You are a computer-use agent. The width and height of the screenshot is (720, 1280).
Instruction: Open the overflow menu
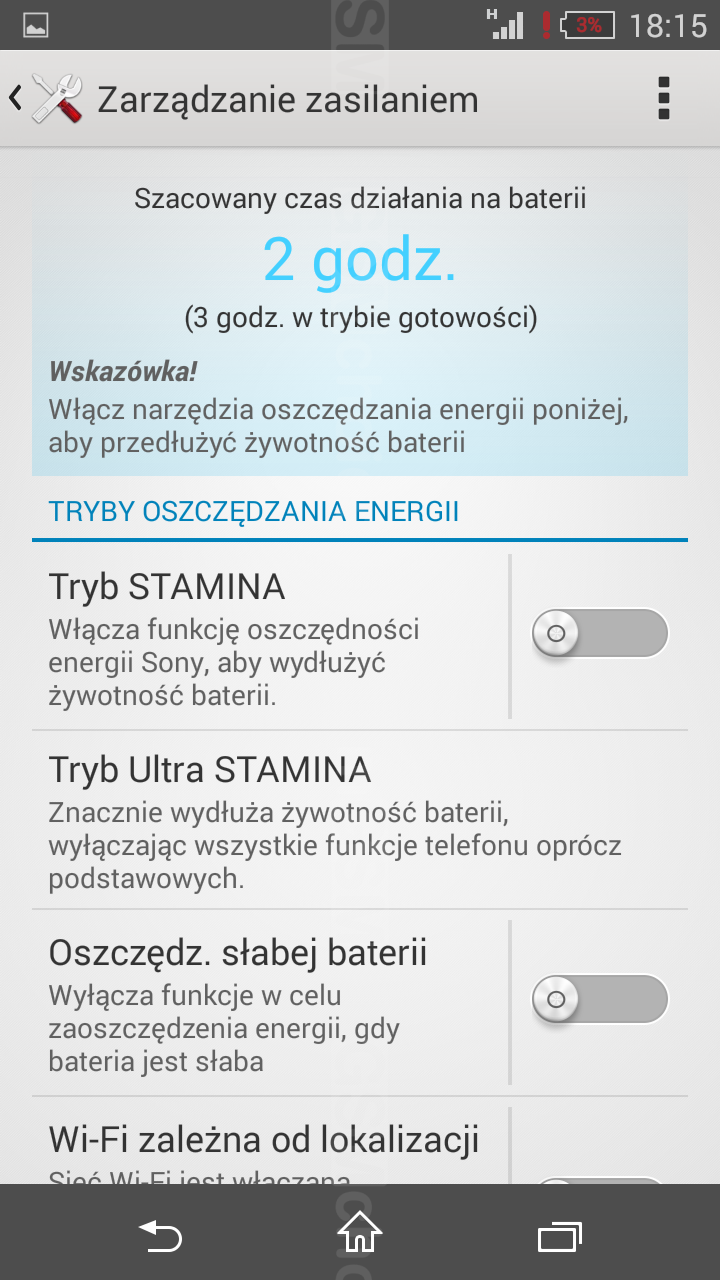[x=663, y=99]
